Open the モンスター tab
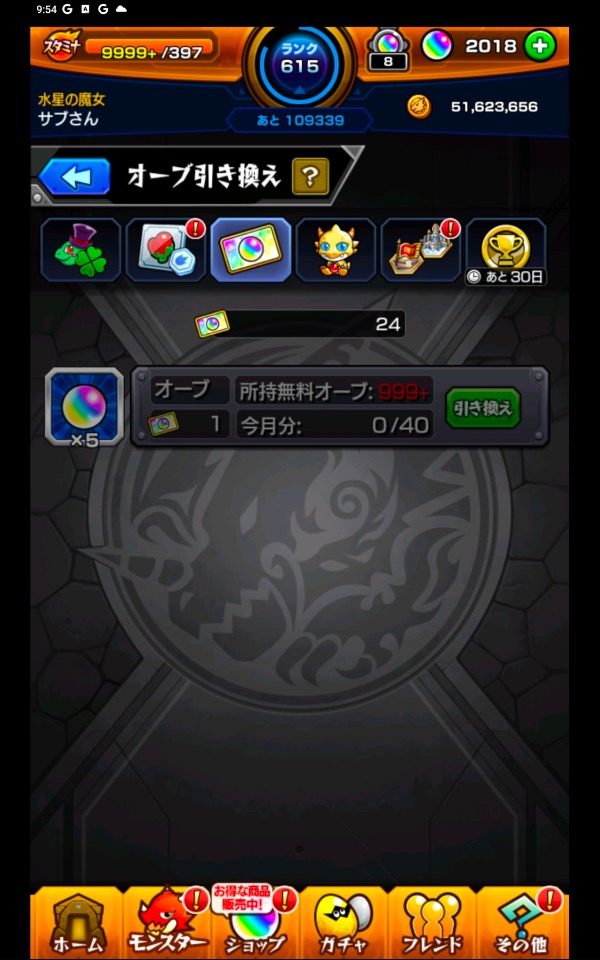Image resolution: width=600 pixels, height=960 pixels. [x=167, y=922]
